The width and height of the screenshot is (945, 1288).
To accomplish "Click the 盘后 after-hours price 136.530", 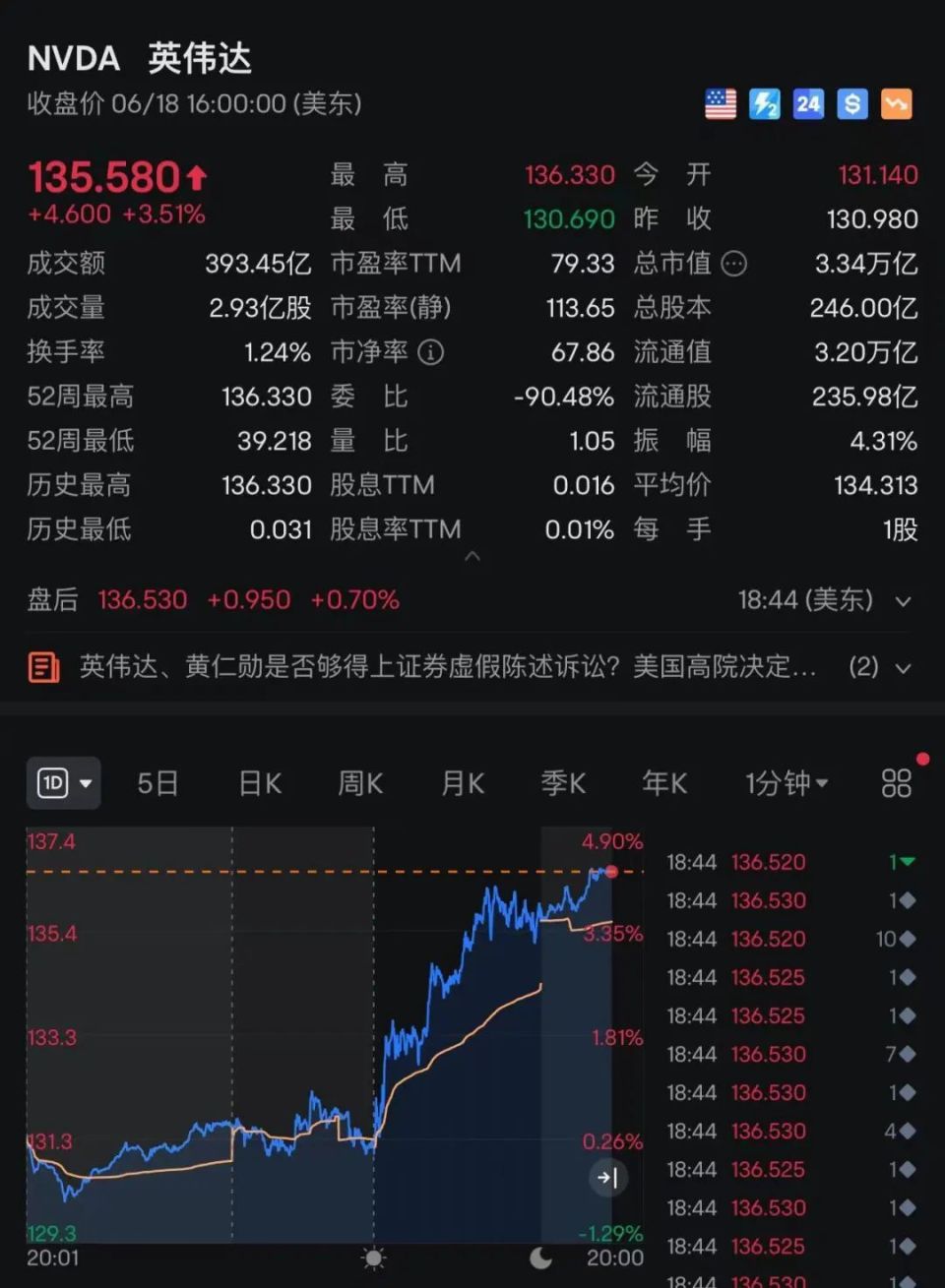I will click(x=142, y=600).
